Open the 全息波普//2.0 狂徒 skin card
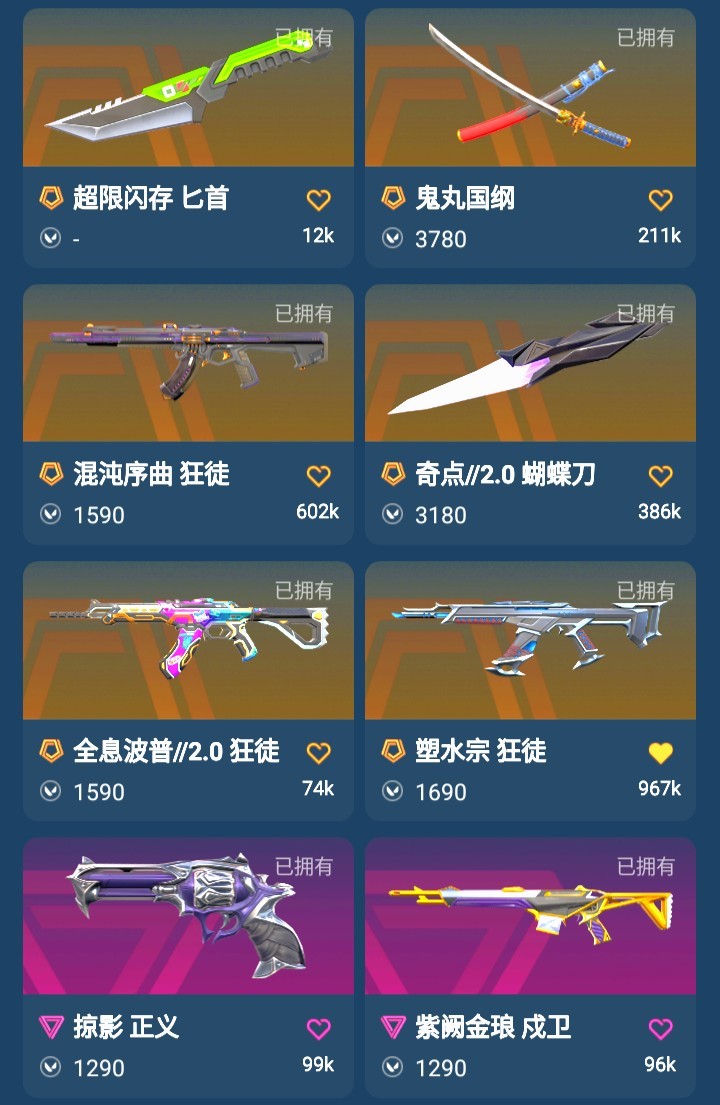The image size is (720, 1105). tap(188, 691)
